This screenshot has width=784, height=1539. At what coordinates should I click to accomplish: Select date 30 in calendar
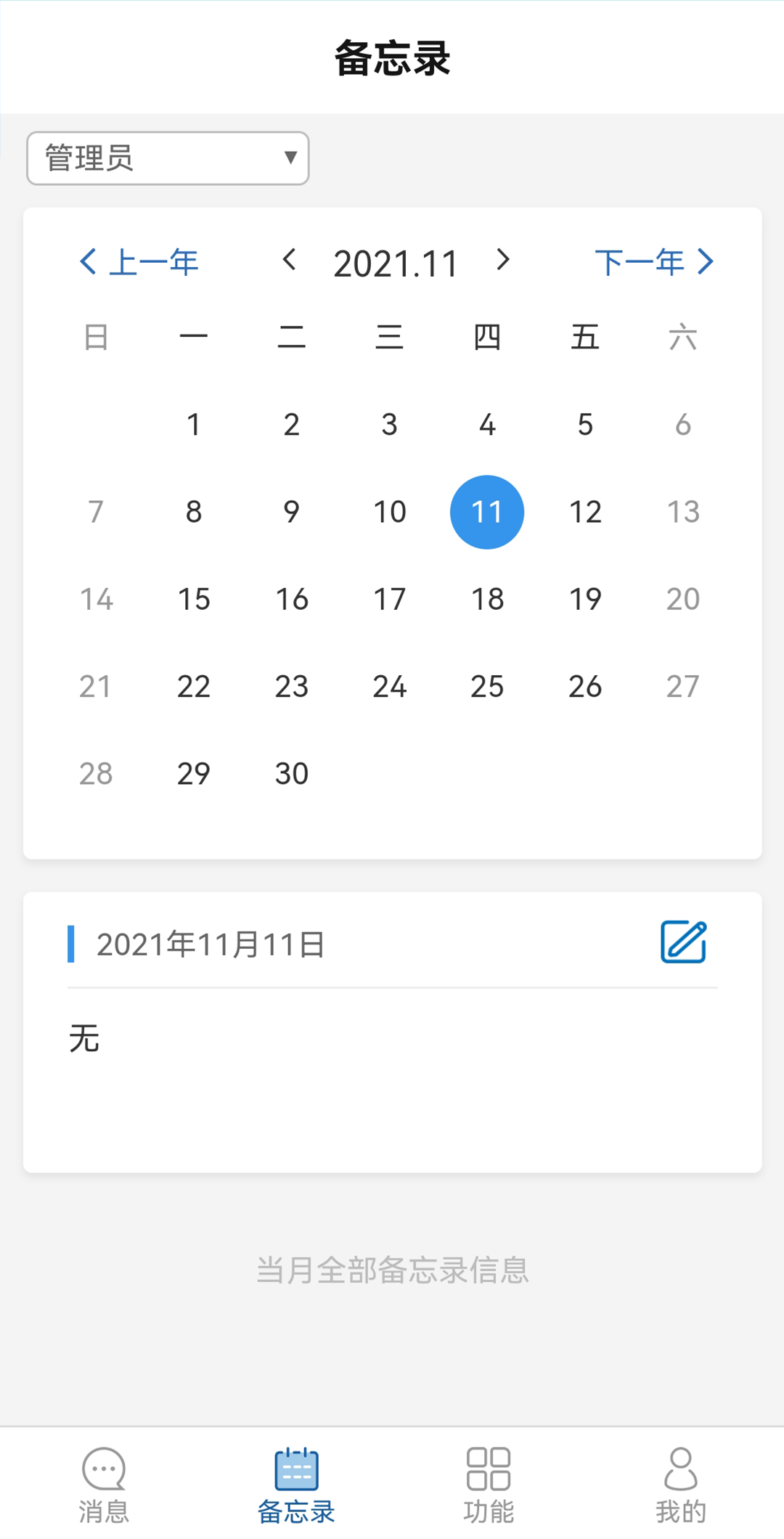click(x=292, y=774)
